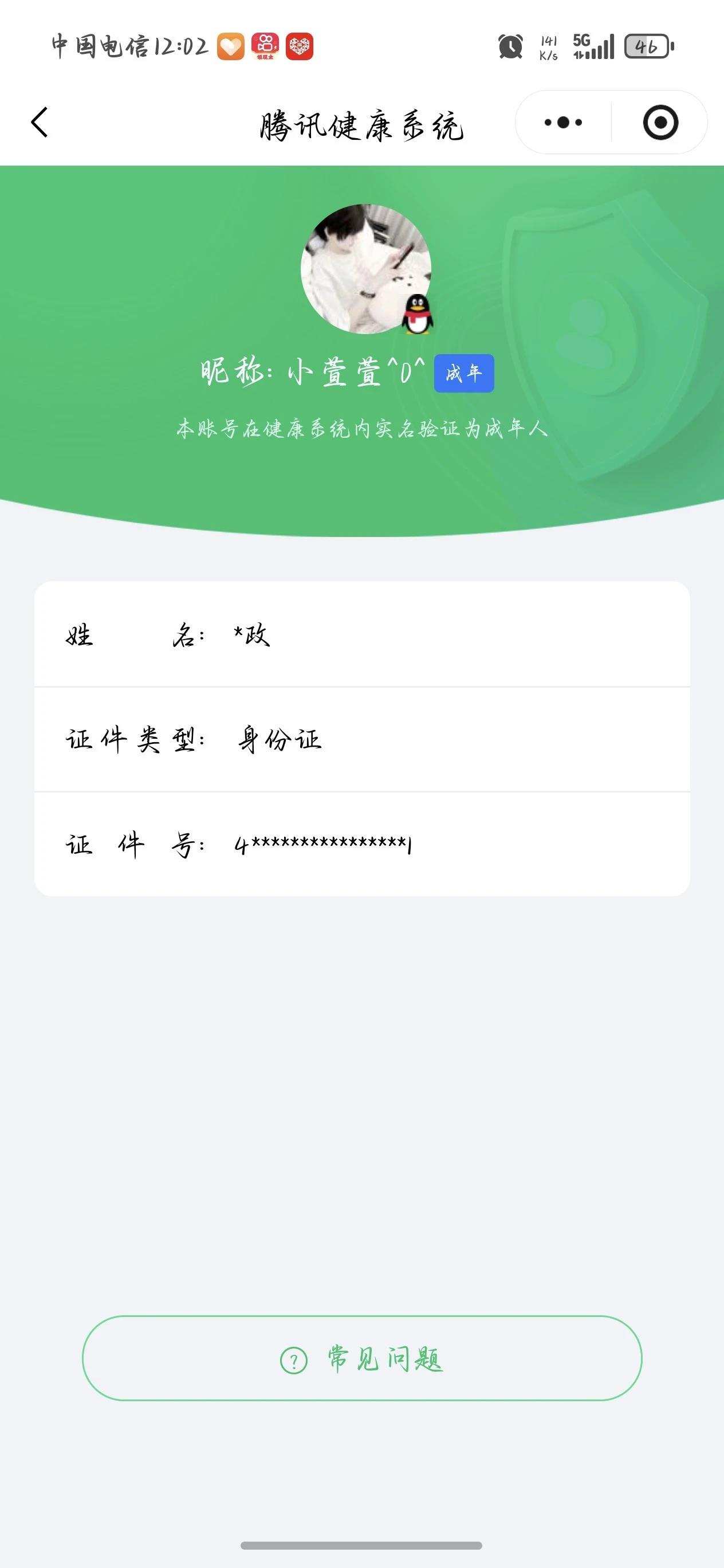The height and width of the screenshot is (1568, 724).
Task: Tap the circular close target button
Action: click(661, 121)
